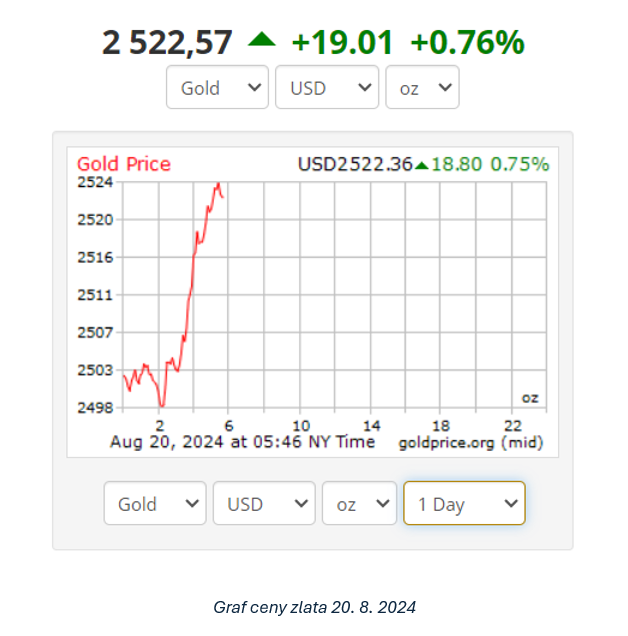628x636 pixels.
Task: Open the USD dropdown in the chart's bottom row
Action: tap(264, 504)
